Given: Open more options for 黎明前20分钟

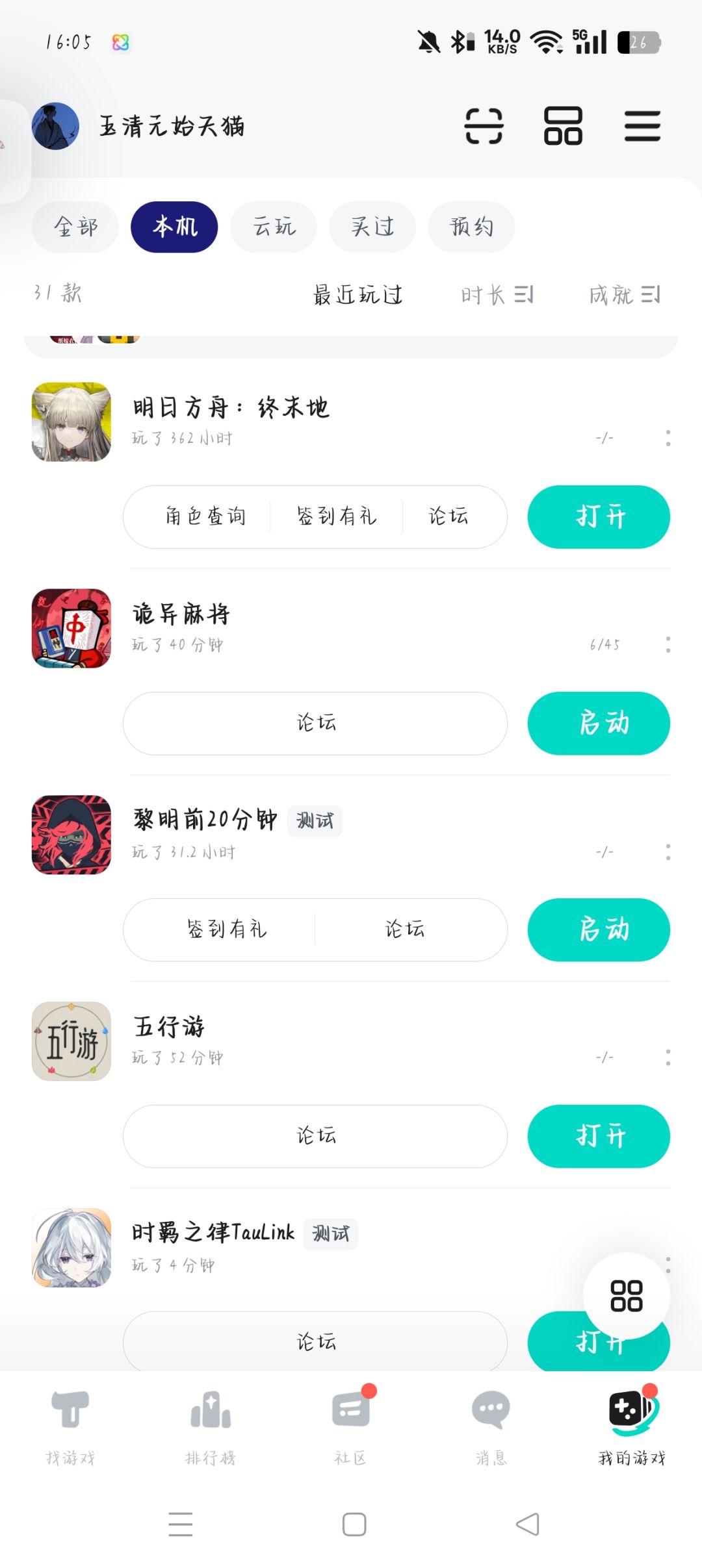Looking at the screenshot, I should coord(668,852).
